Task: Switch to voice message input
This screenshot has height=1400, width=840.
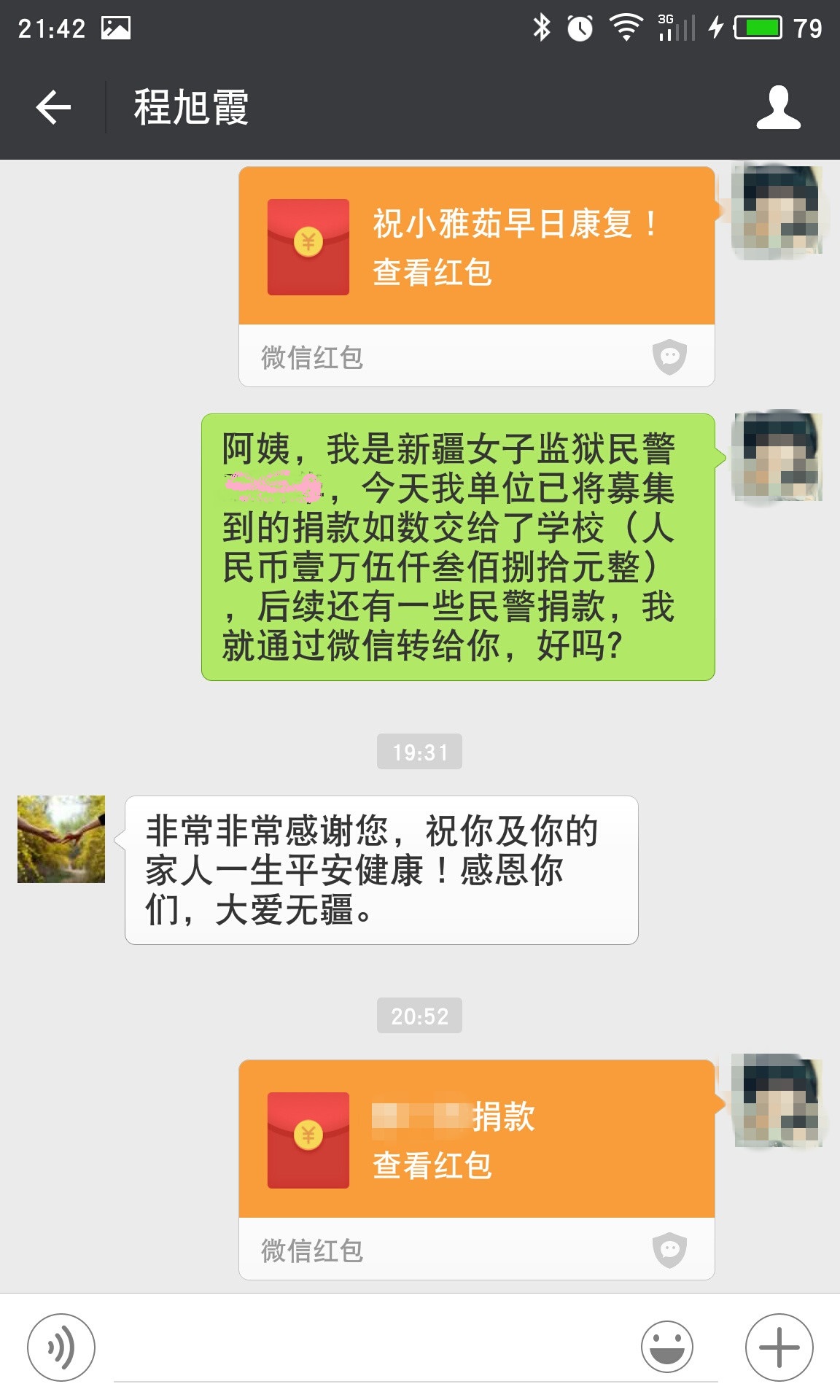Action: (61, 1347)
